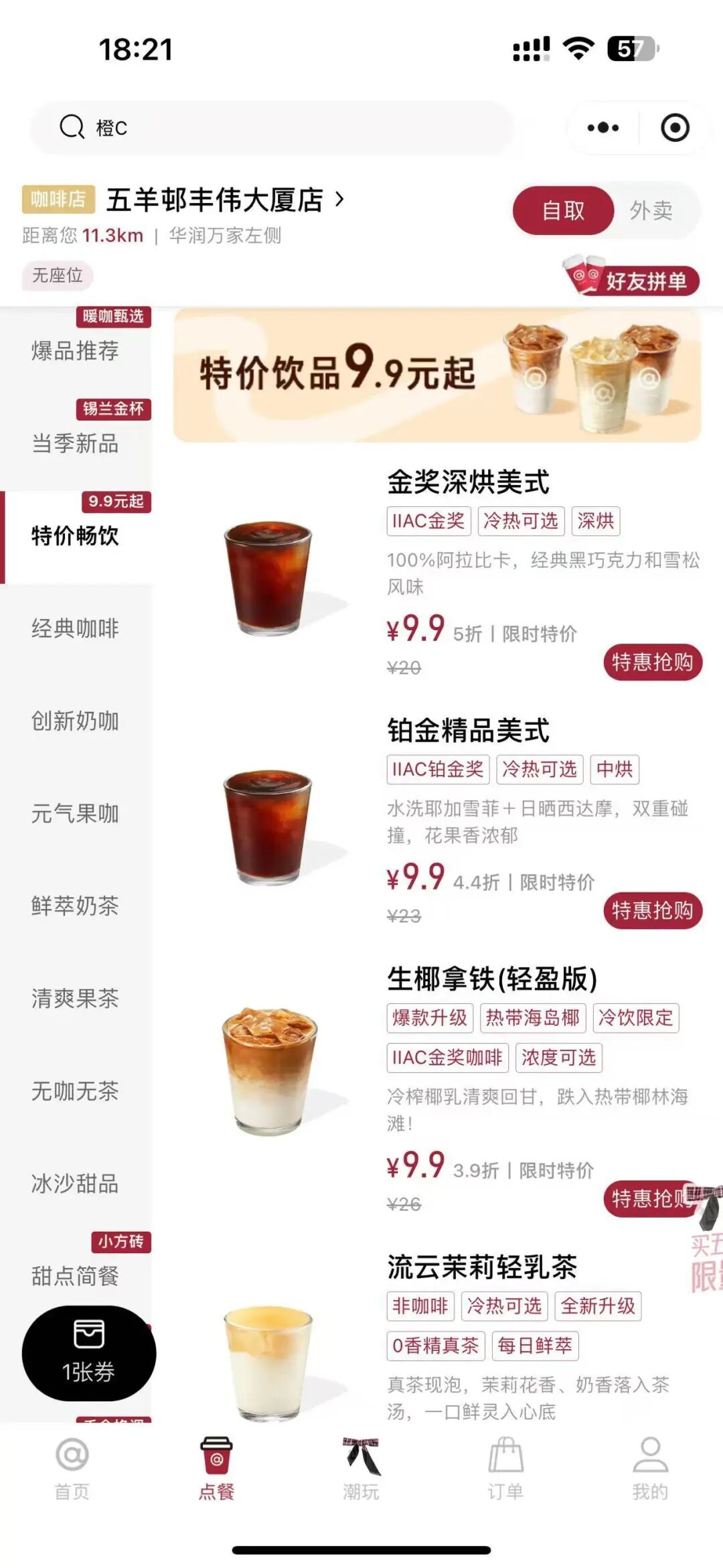Open the 1张券 coupon button
723x1568 pixels.
pos(88,1353)
